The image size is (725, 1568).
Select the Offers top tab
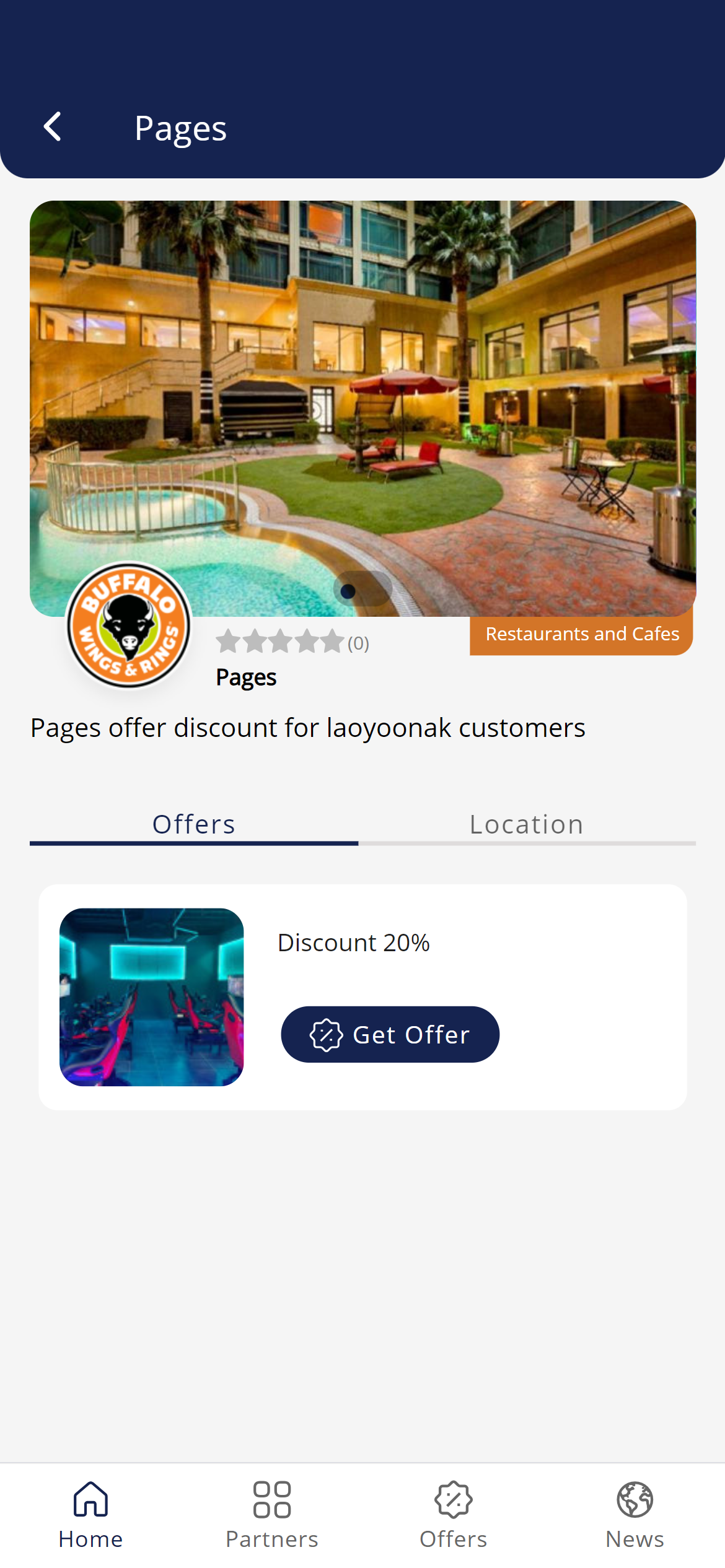[194, 824]
